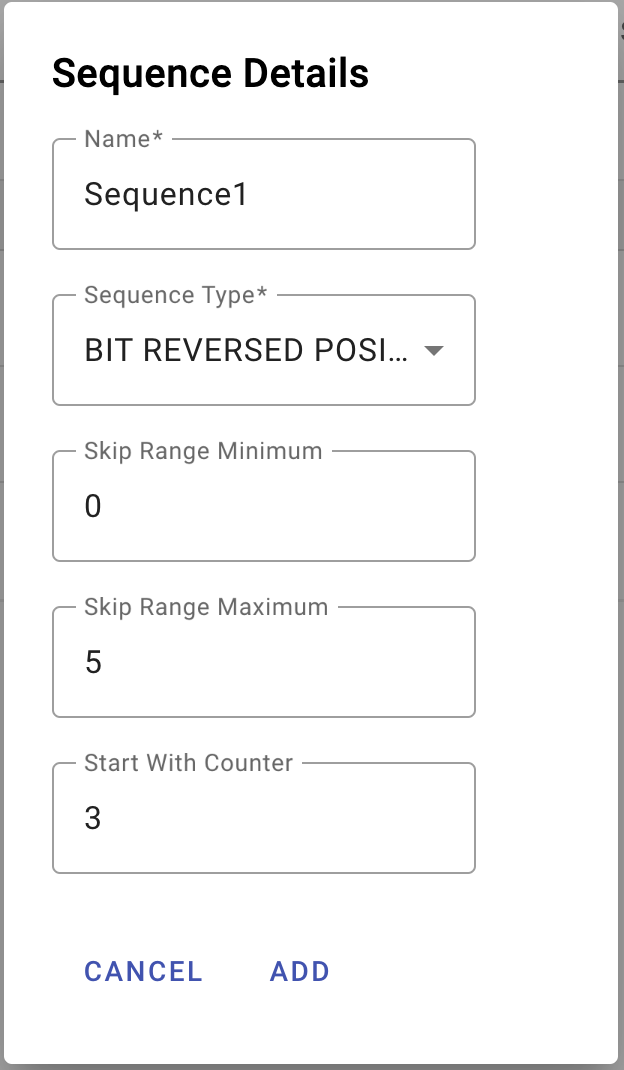Add the sequence
Screen dimensions: 624x1070
pyautogui.click(x=300, y=971)
